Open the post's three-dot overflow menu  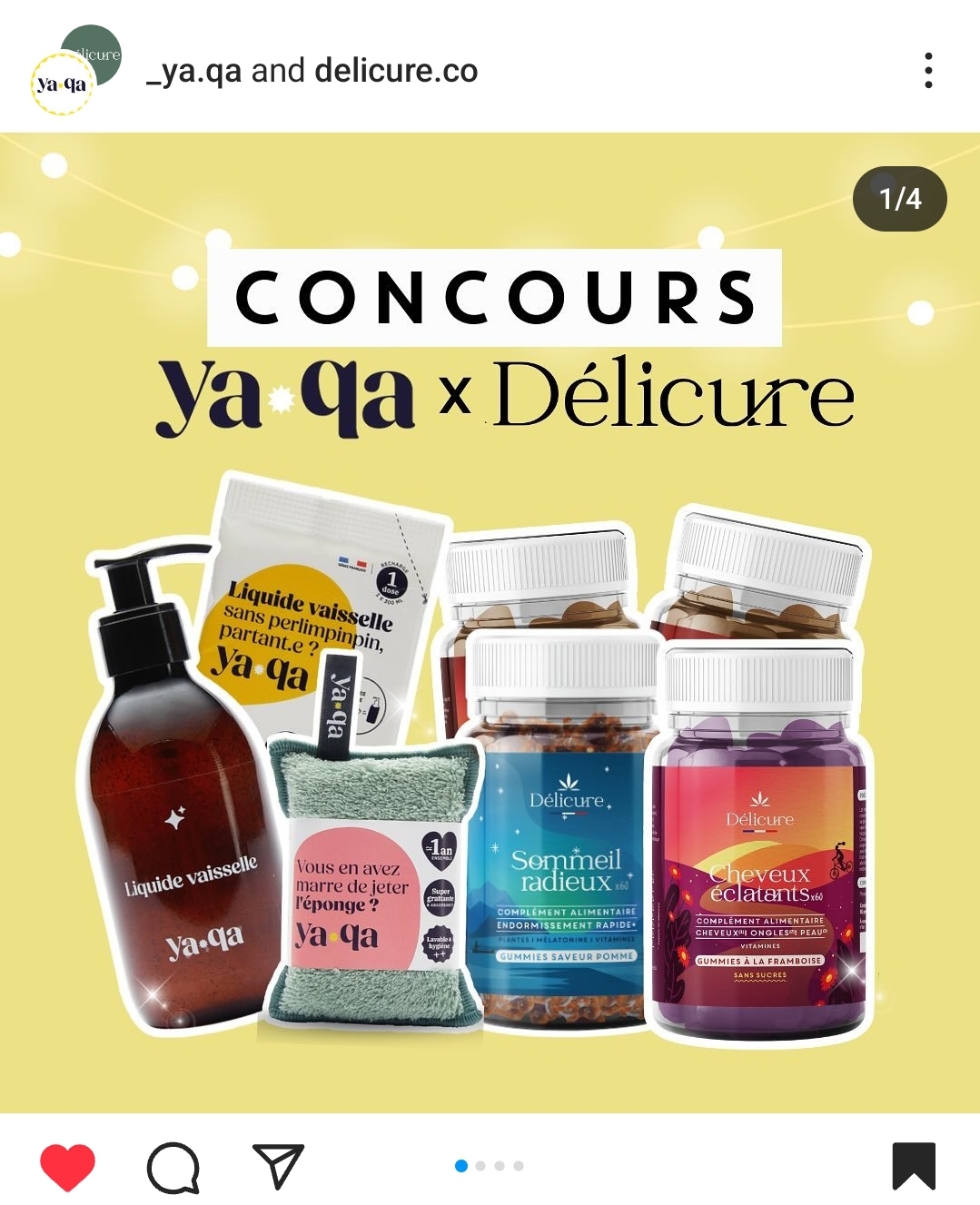click(927, 71)
